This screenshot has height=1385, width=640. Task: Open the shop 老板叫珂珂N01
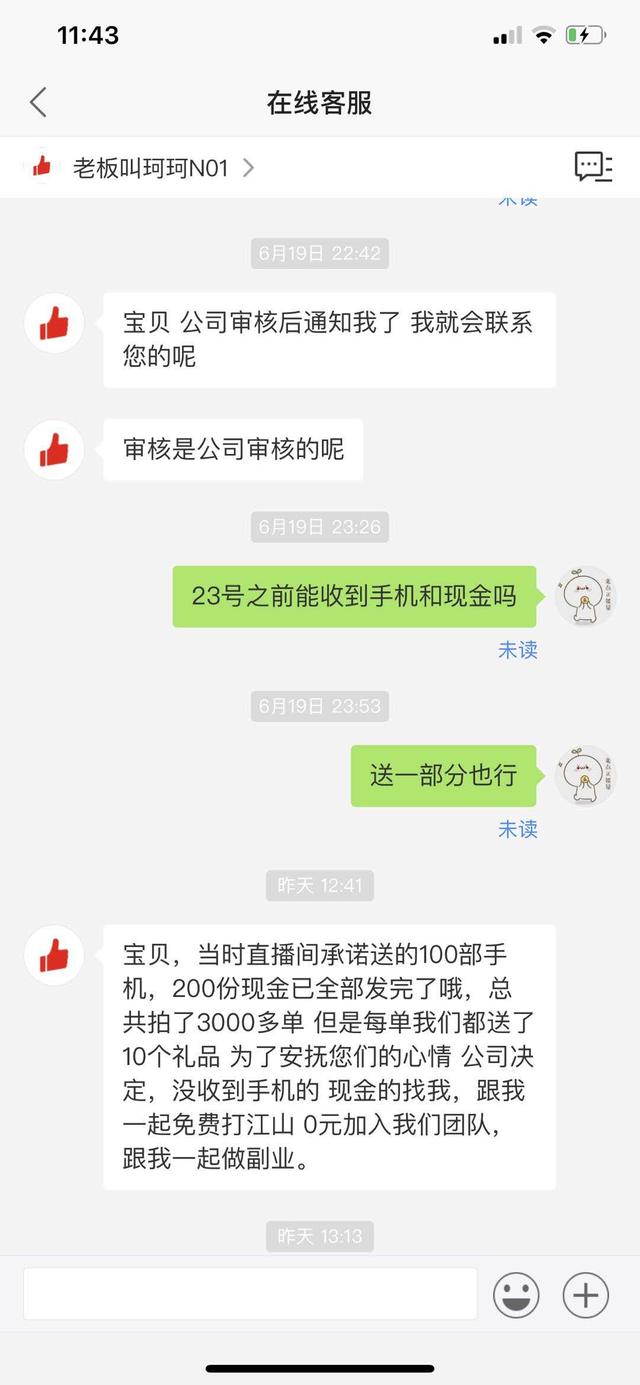(150, 168)
